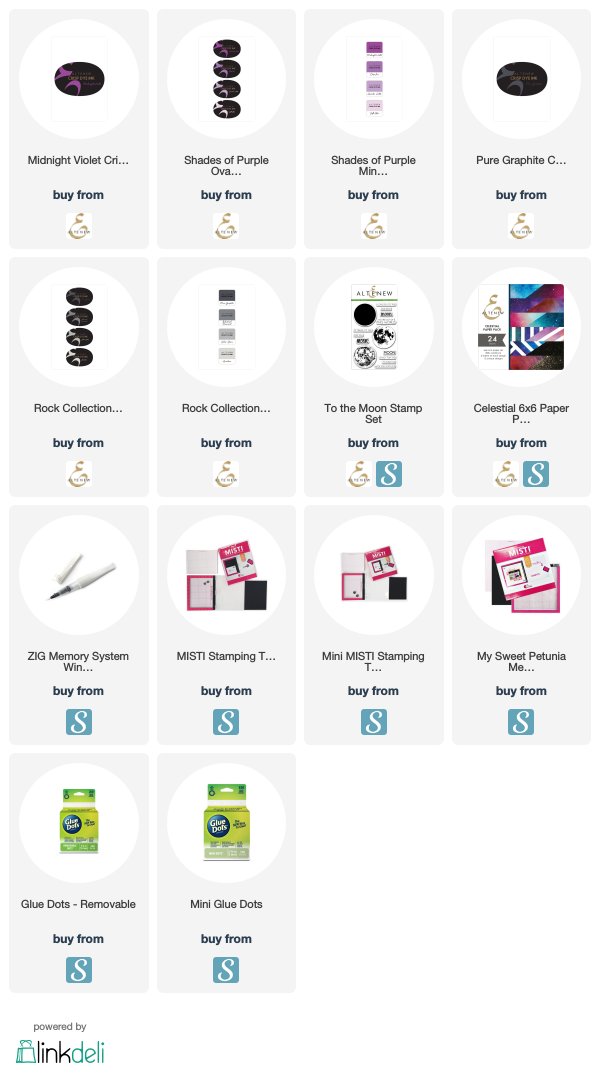Image resolution: width=600 pixels, height=1079 pixels.
Task: Buy To the Moon Stamp Set from S store
Action: coord(389,474)
